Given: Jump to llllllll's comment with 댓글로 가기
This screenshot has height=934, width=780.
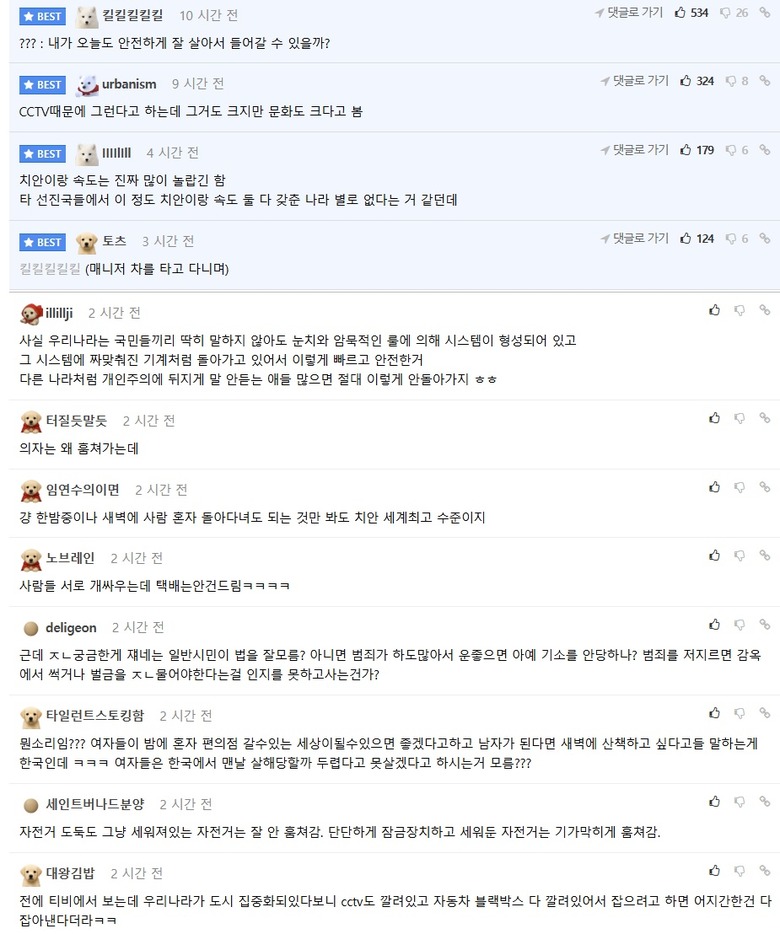Looking at the screenshot, I should pyautogui.click(x=634, y=150).
